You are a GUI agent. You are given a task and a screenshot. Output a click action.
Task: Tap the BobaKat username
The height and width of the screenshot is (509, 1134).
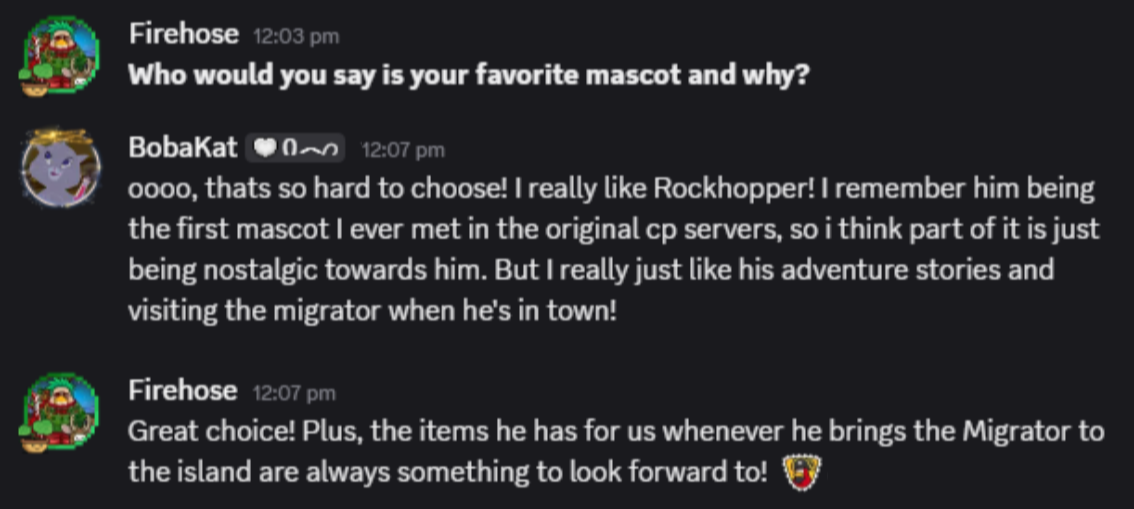tap(182, 148)
